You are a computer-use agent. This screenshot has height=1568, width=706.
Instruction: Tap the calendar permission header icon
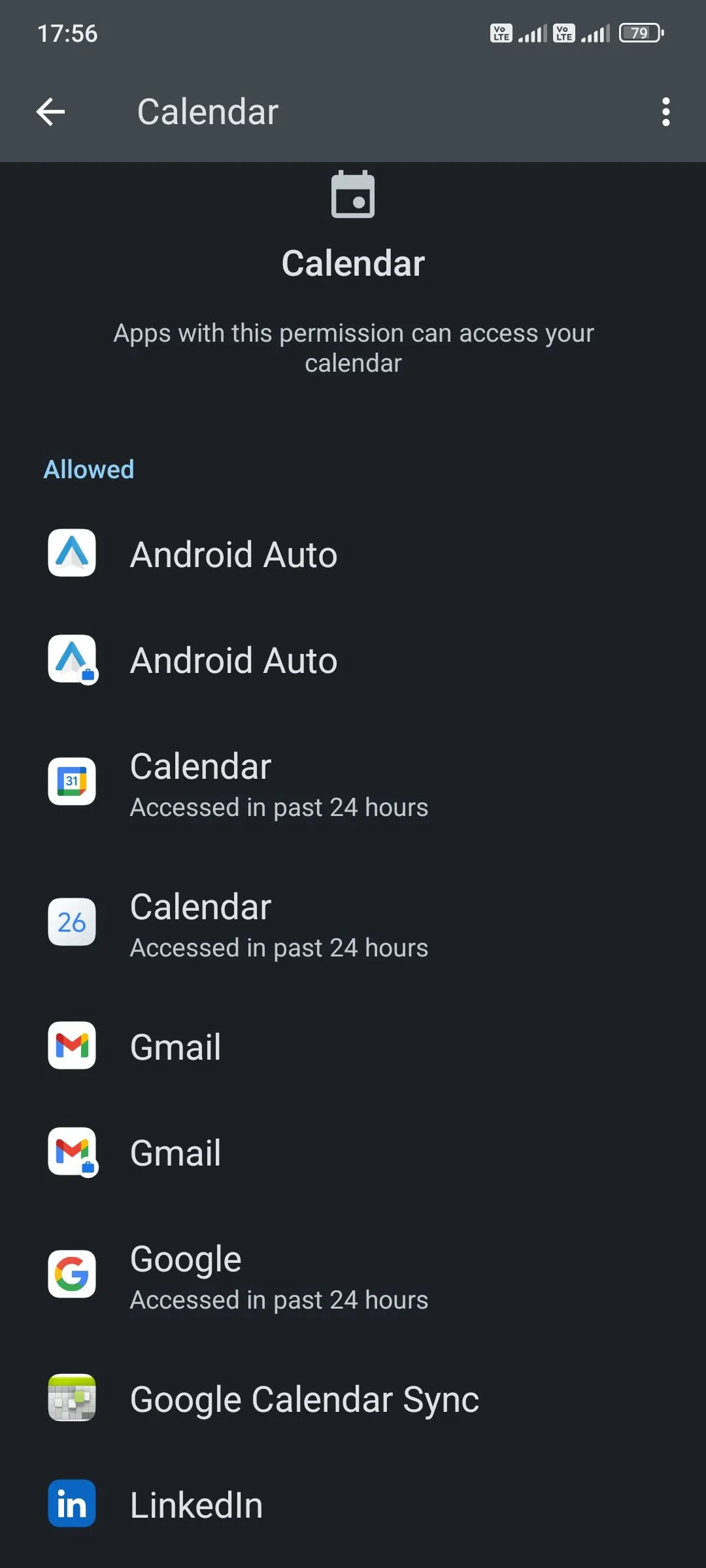click(353, 194)
